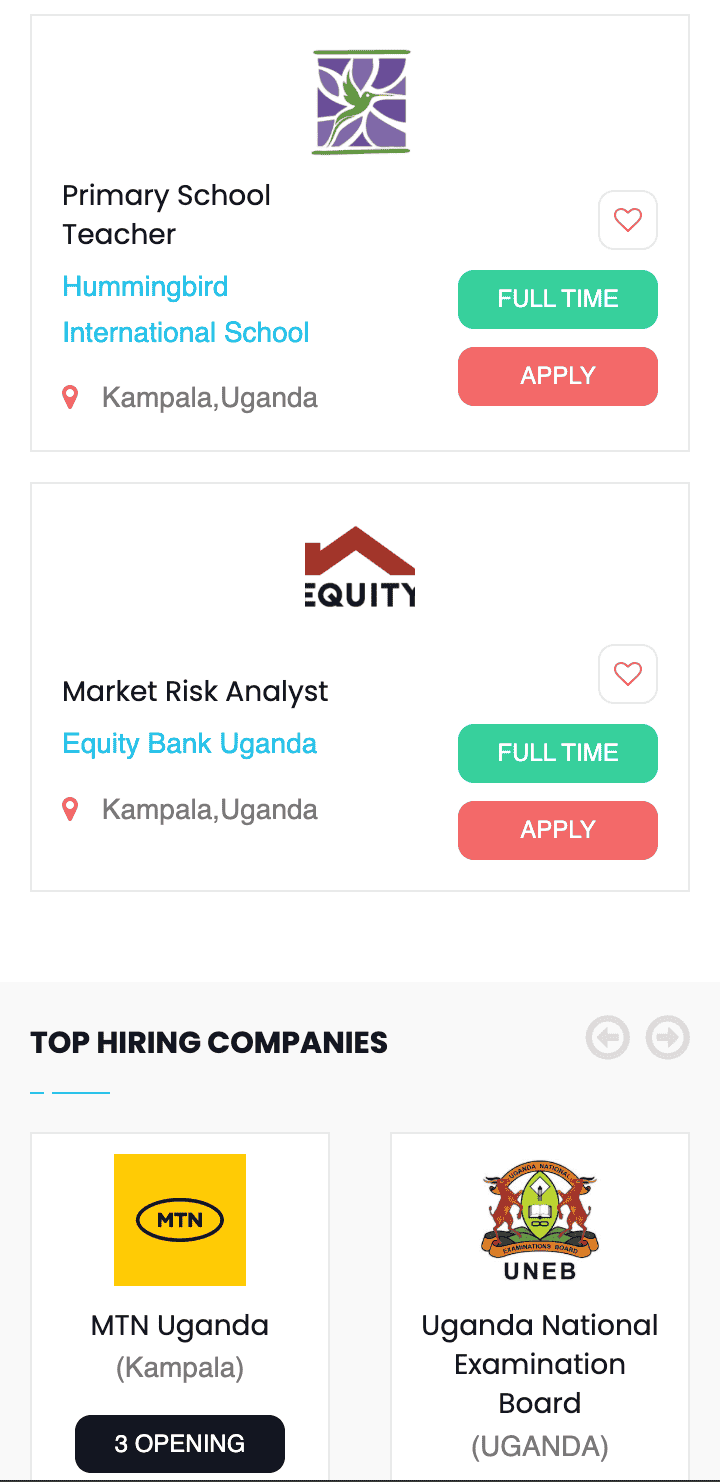Open the MTN Uganda company card
Image resolution: width=720 pixels, height=1482 pixels.
pyautogui.click(x=180, y=1326)
